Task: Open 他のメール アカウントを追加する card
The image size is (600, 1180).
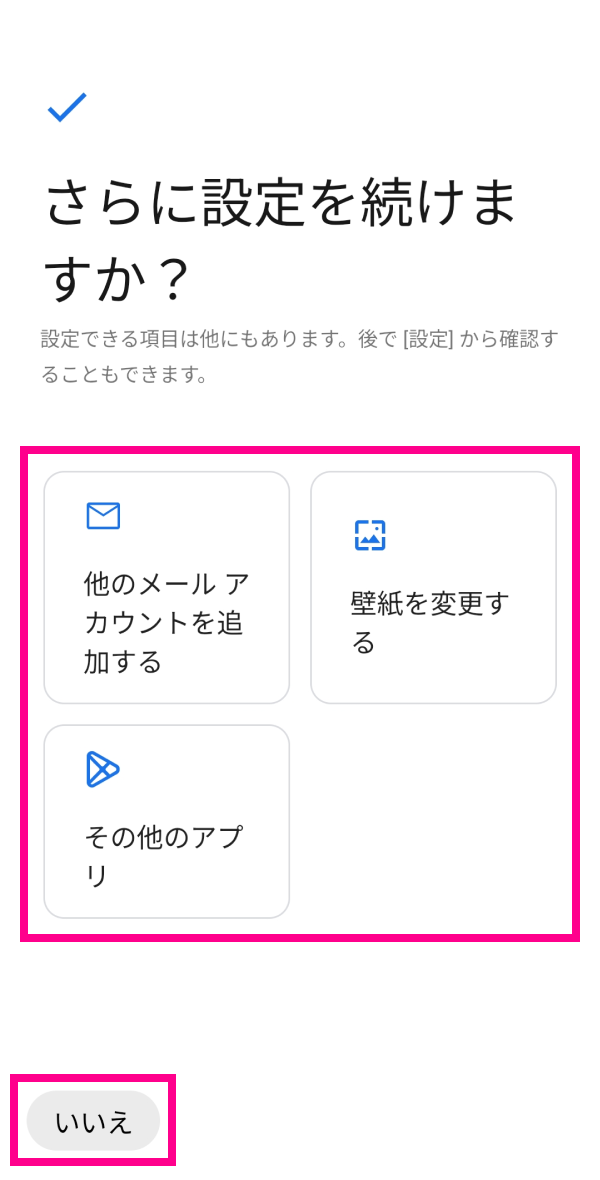Action: click(166, 587)
